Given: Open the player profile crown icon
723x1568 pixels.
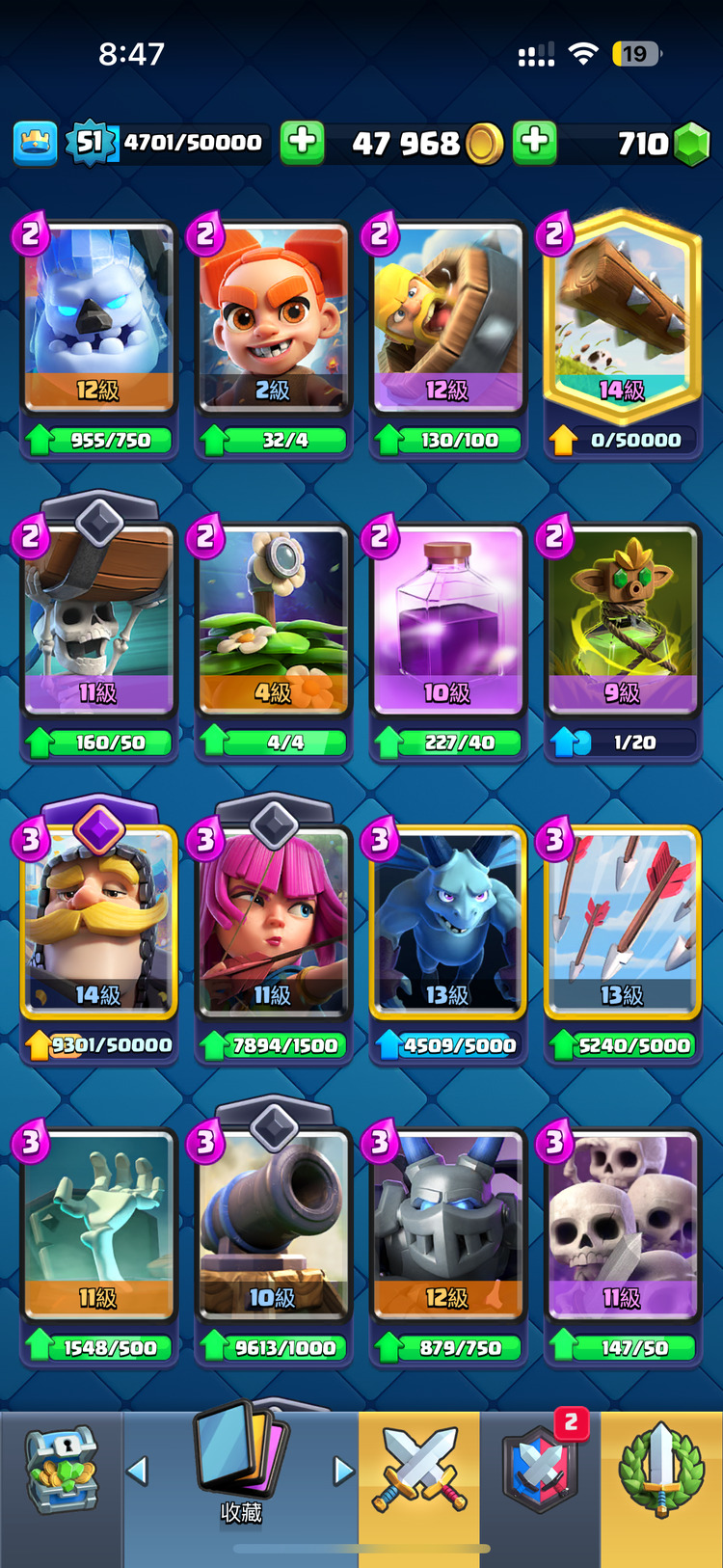Looking at the screenshot, I should pos(36,143).
